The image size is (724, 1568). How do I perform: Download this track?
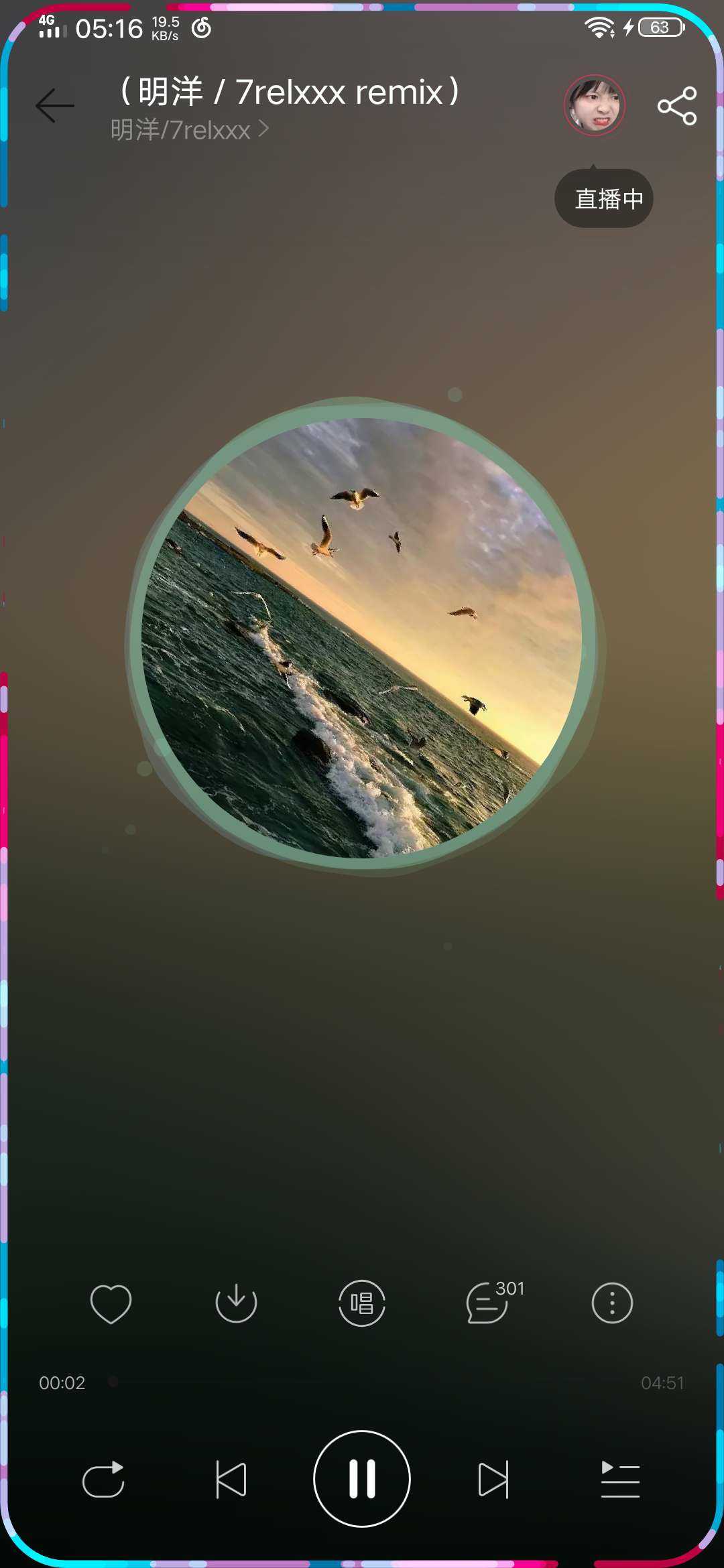[236, 1303]
